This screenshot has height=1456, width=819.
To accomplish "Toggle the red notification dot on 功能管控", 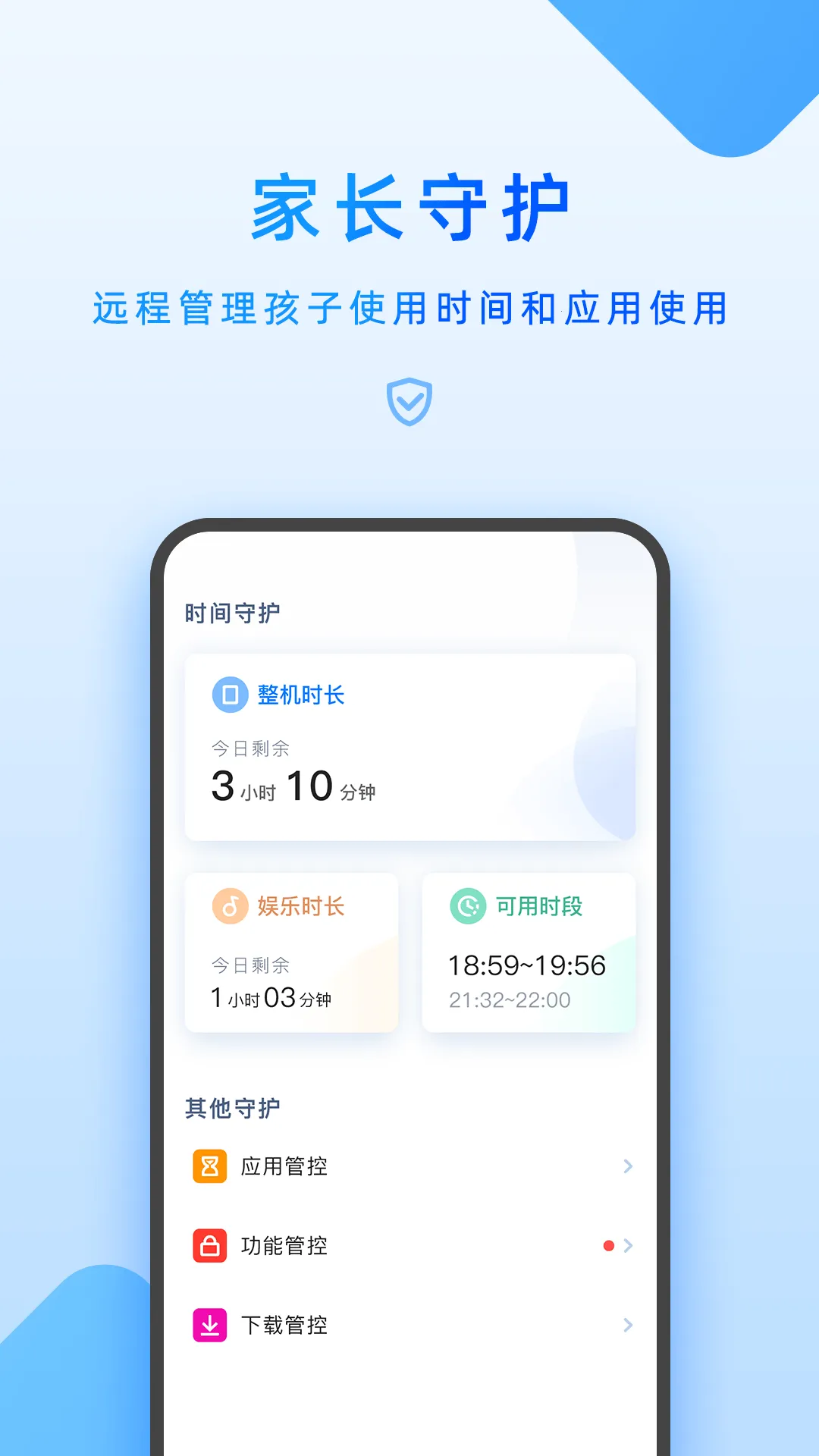I will click(607, 1244).
